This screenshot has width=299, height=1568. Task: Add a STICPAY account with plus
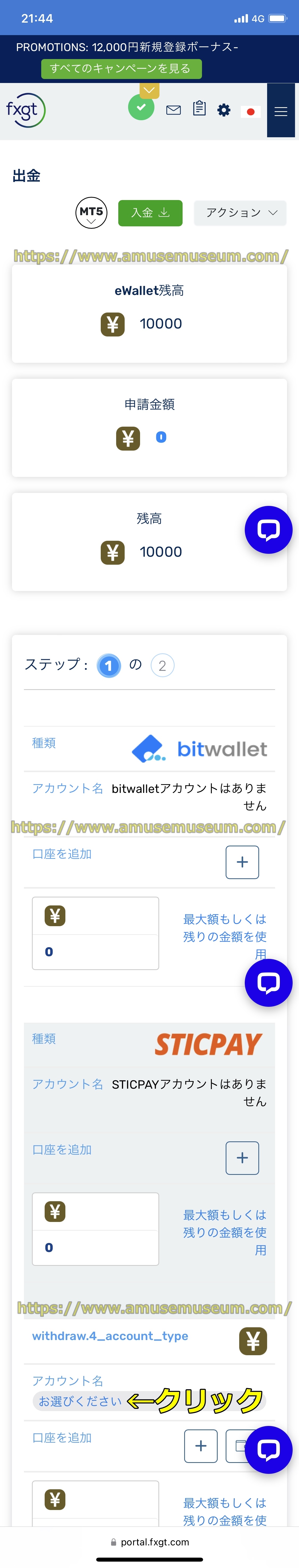tap(242, 1158)
